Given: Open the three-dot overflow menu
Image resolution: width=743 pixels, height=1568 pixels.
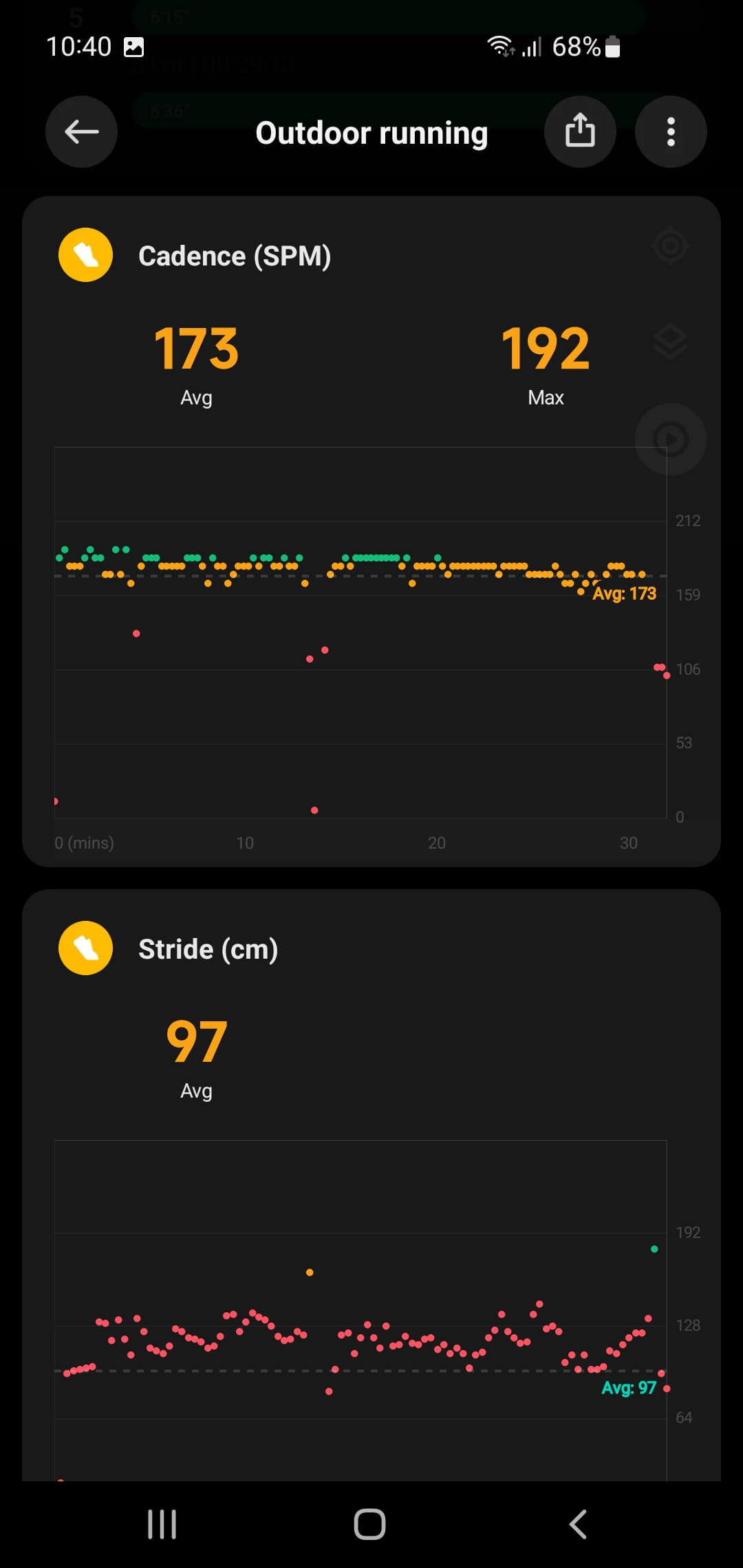Looking at the screenshot, I should pyautogui.click(x=671, y=131).
